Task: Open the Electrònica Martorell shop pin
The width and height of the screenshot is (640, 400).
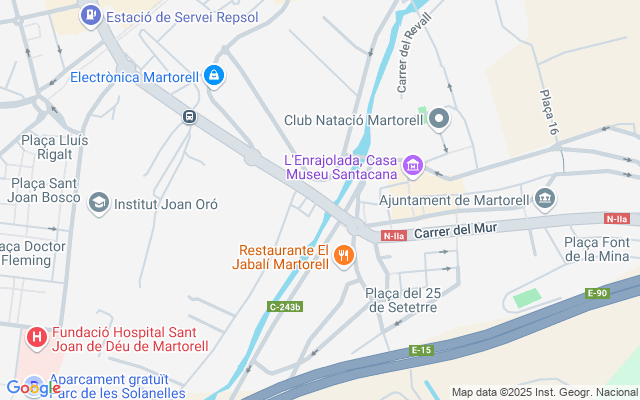Action: pos(213,75)
